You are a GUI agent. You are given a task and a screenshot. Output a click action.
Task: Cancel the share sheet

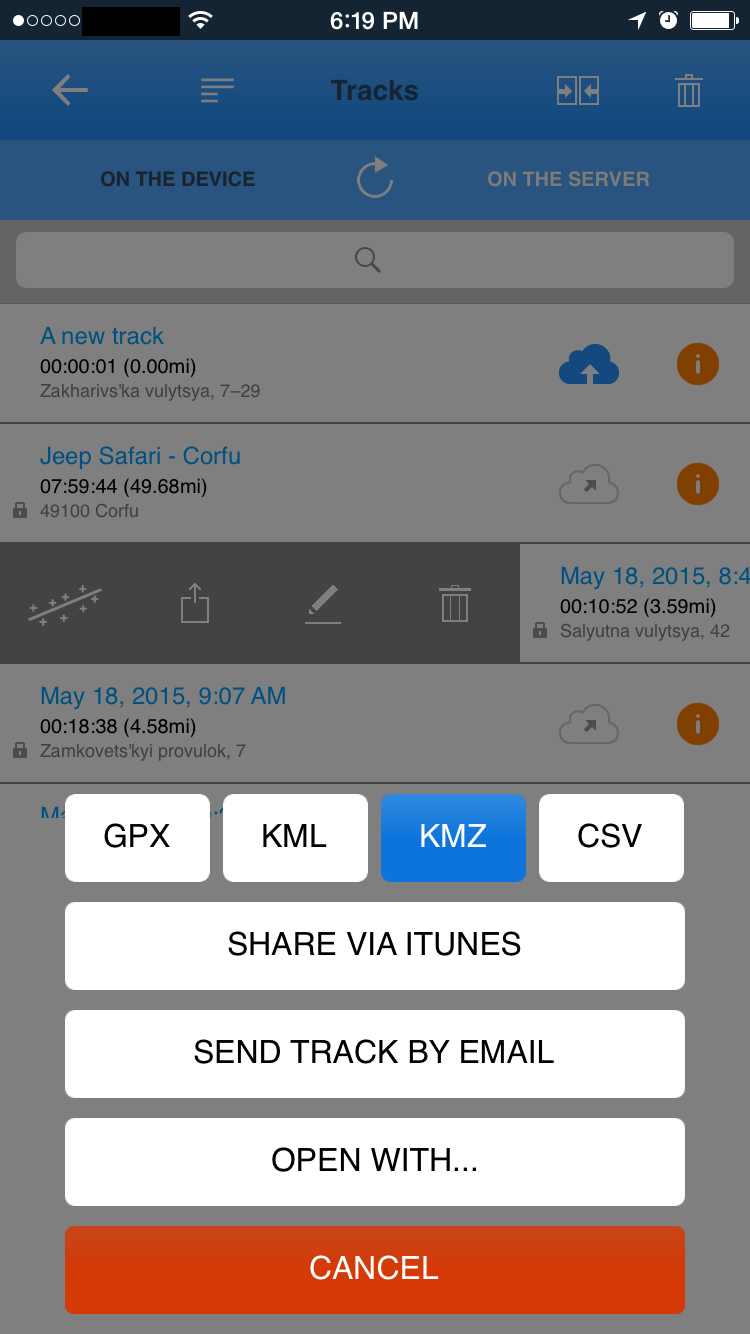click(x=375, y=1269)
